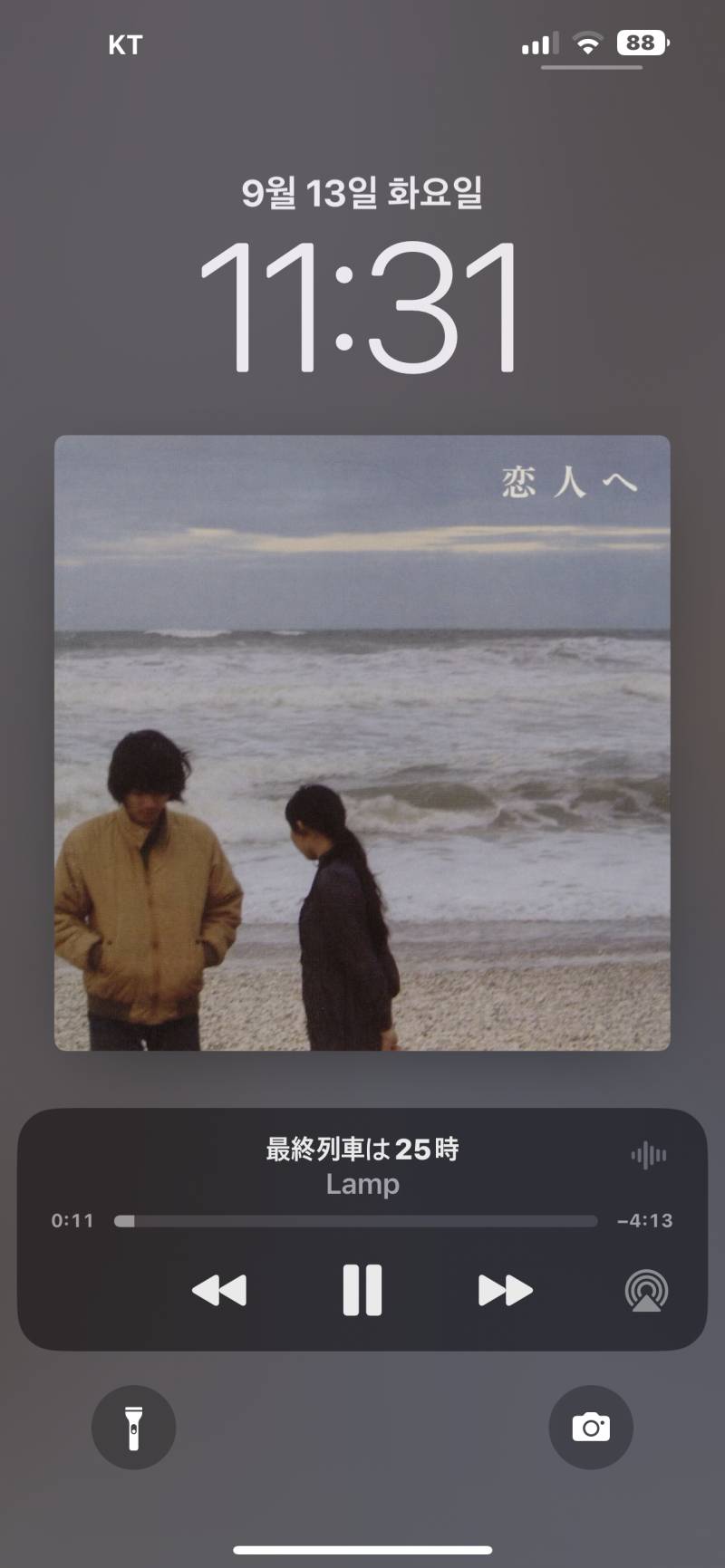725x1568 pixels.
Task: Open the song title 最終列車は25時
Action: click(362, 1150)
